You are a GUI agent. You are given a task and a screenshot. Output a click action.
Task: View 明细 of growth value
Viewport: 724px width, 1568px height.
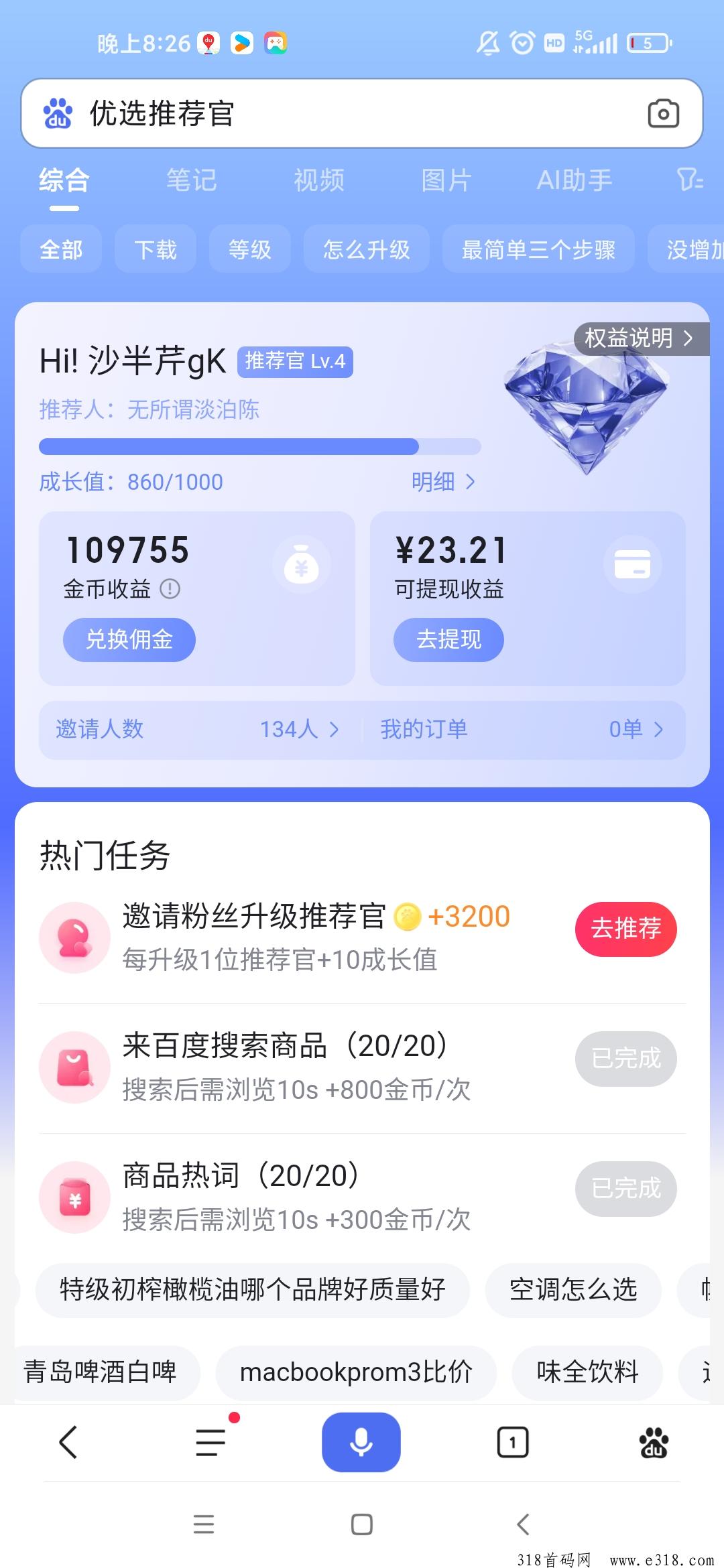tap(443, 482)
